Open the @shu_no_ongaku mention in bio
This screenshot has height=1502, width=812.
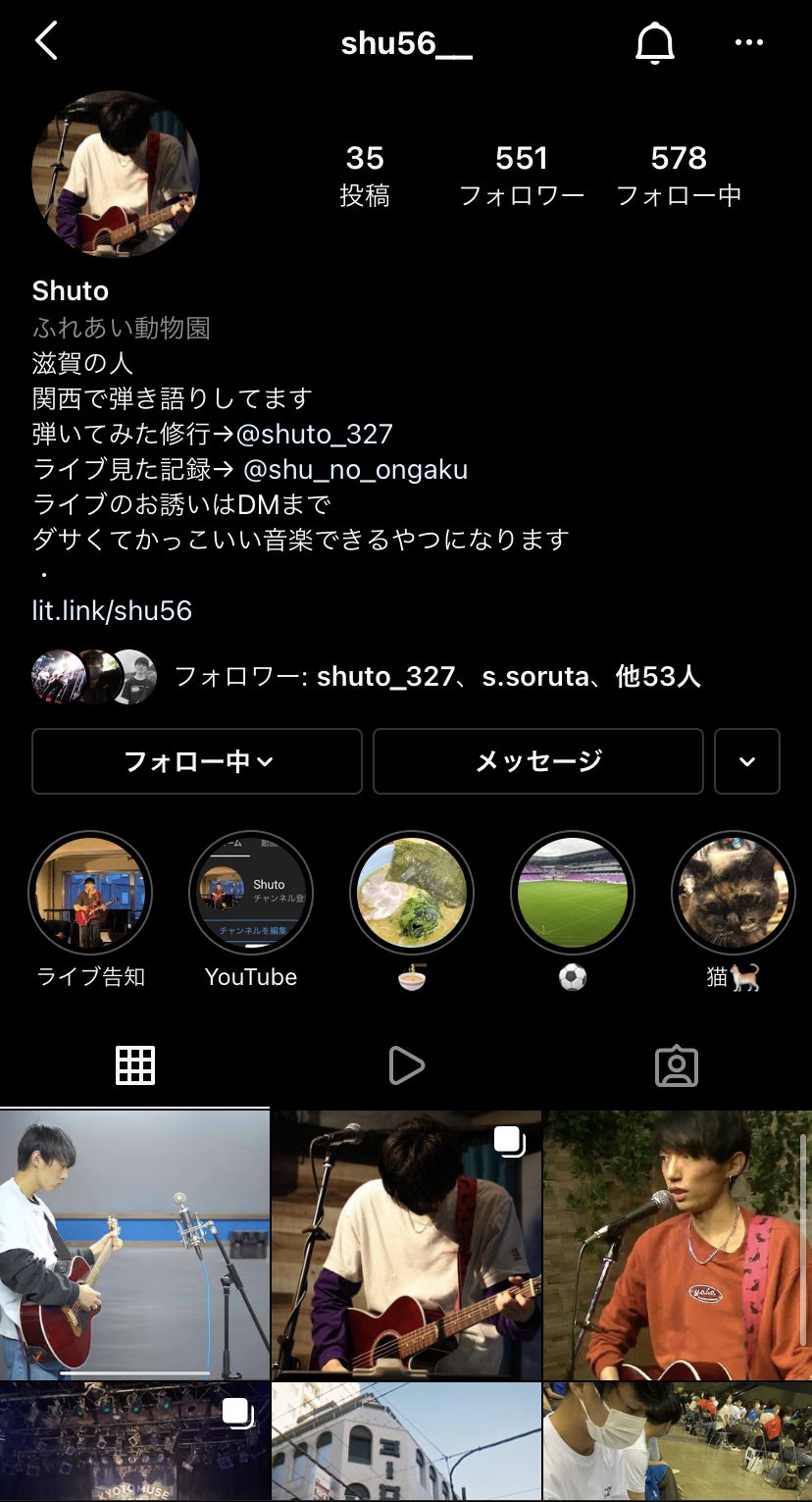point(355,470)
